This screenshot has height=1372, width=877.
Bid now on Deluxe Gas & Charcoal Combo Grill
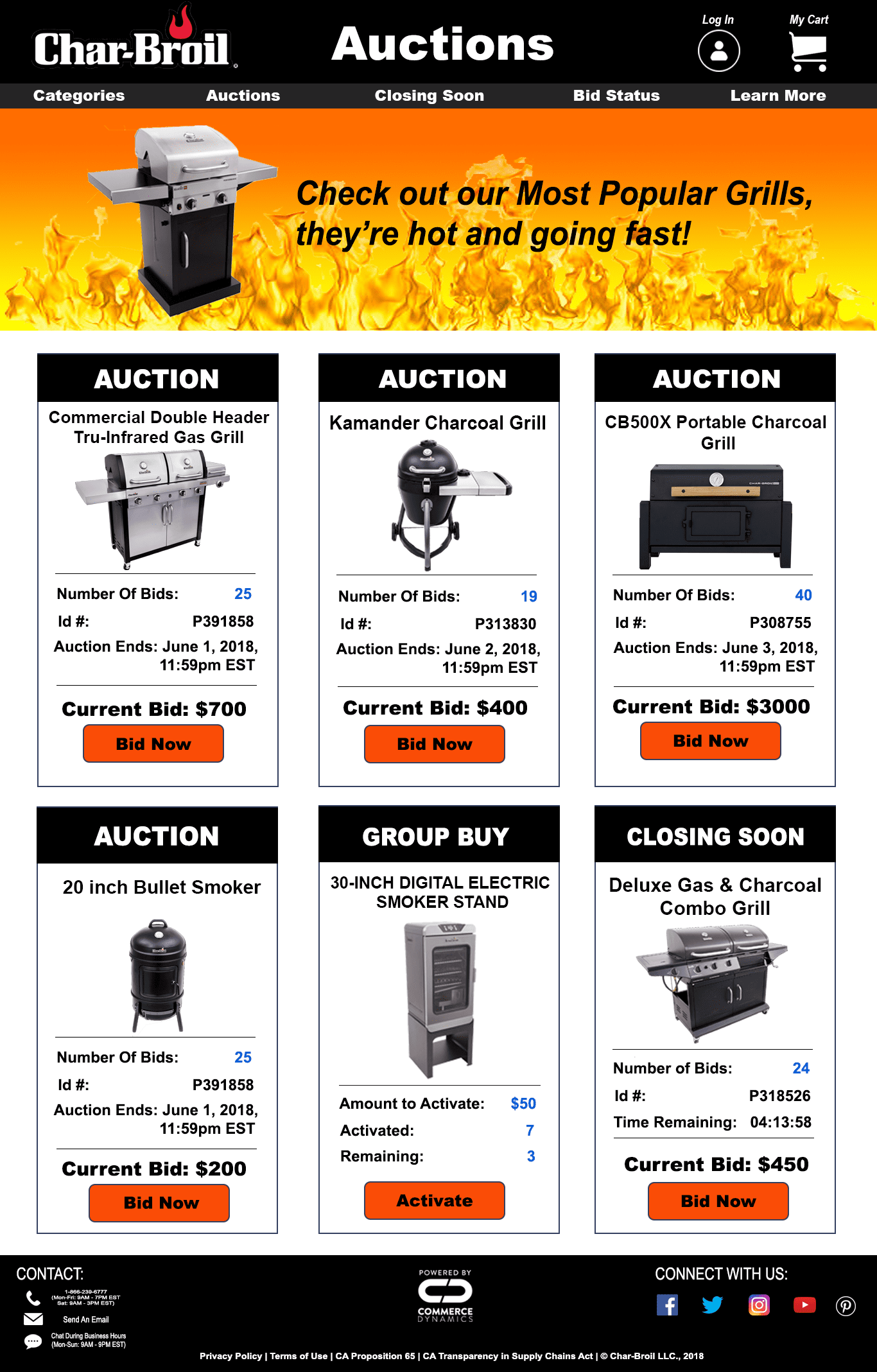[x=718, y=1201]
